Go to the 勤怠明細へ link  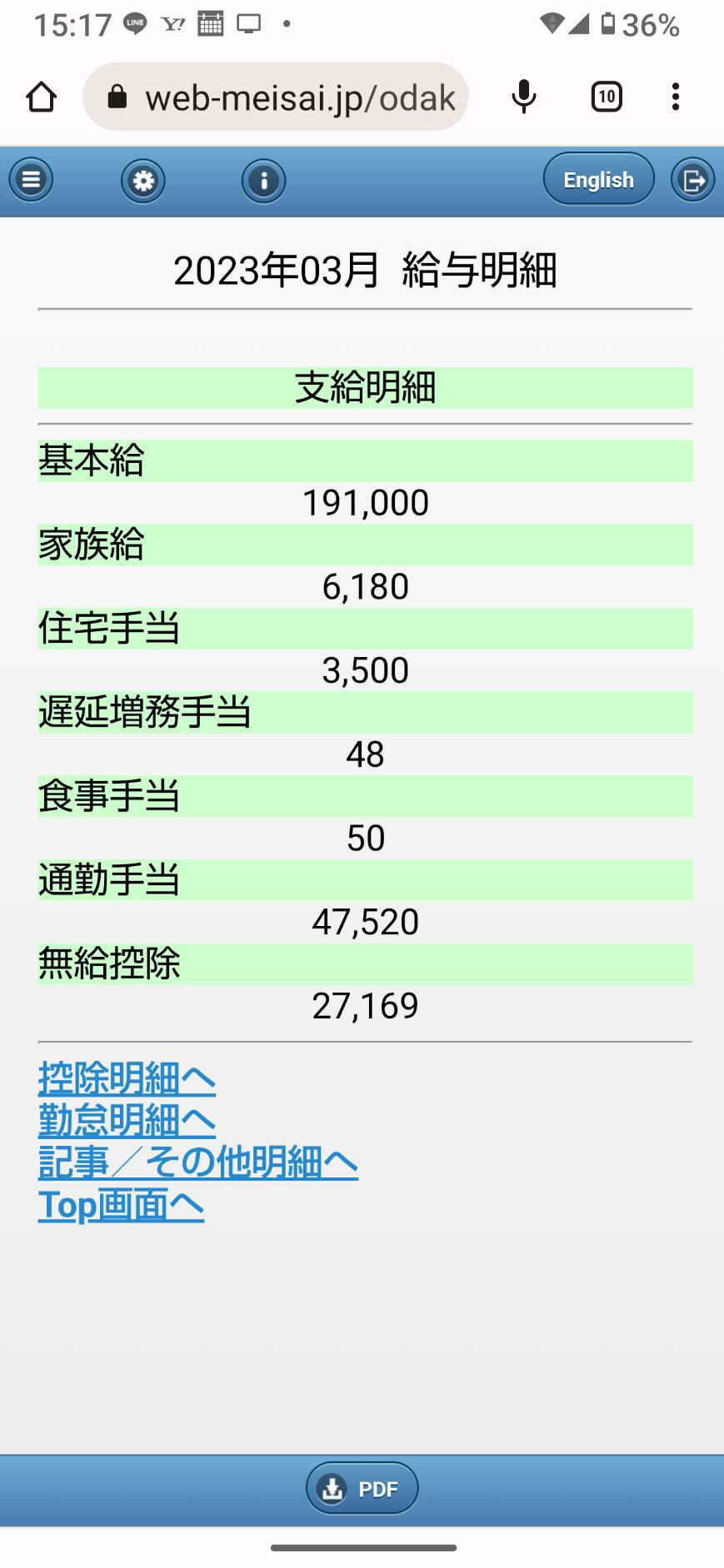click(127, 1120)
